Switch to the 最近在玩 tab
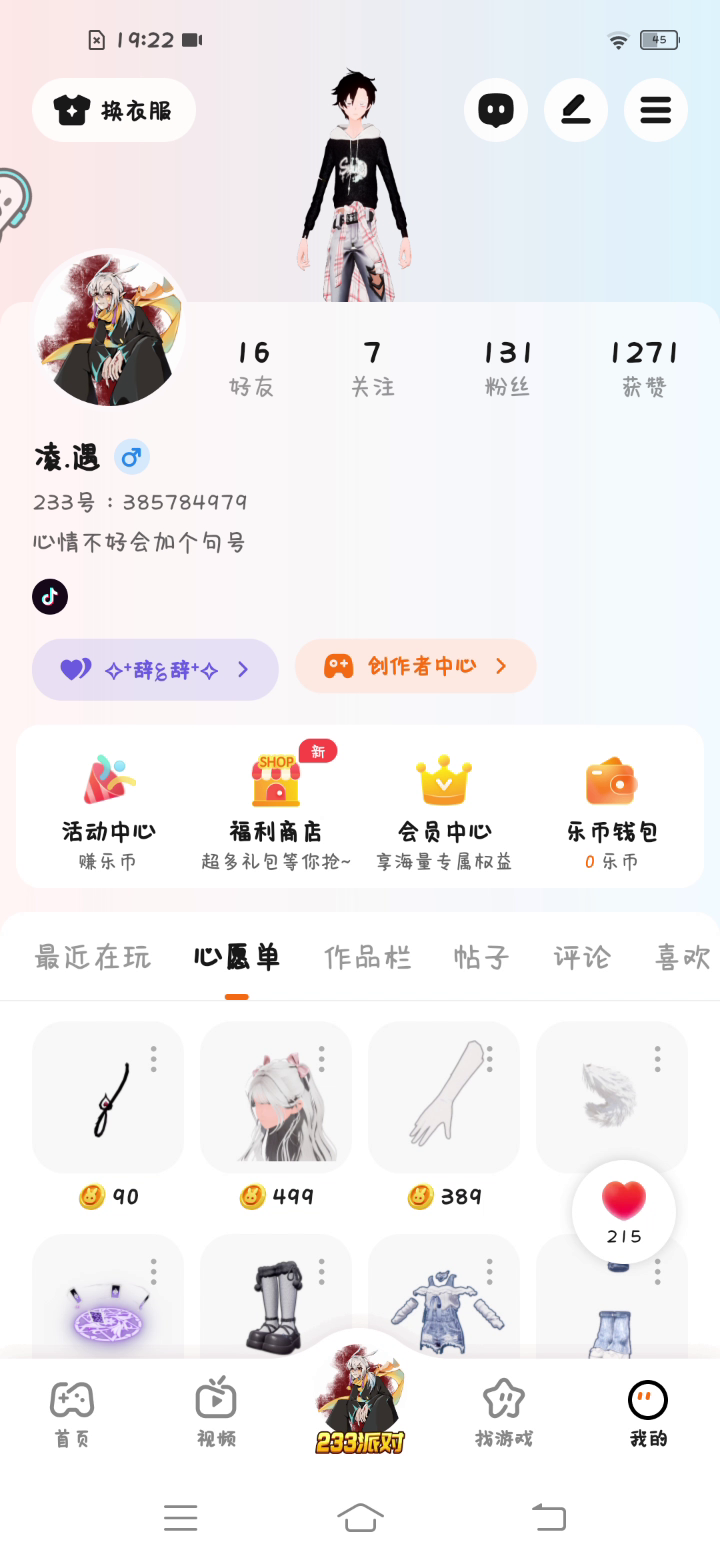The height and width of the screenshot is (1560, 720). click(92, 957)
